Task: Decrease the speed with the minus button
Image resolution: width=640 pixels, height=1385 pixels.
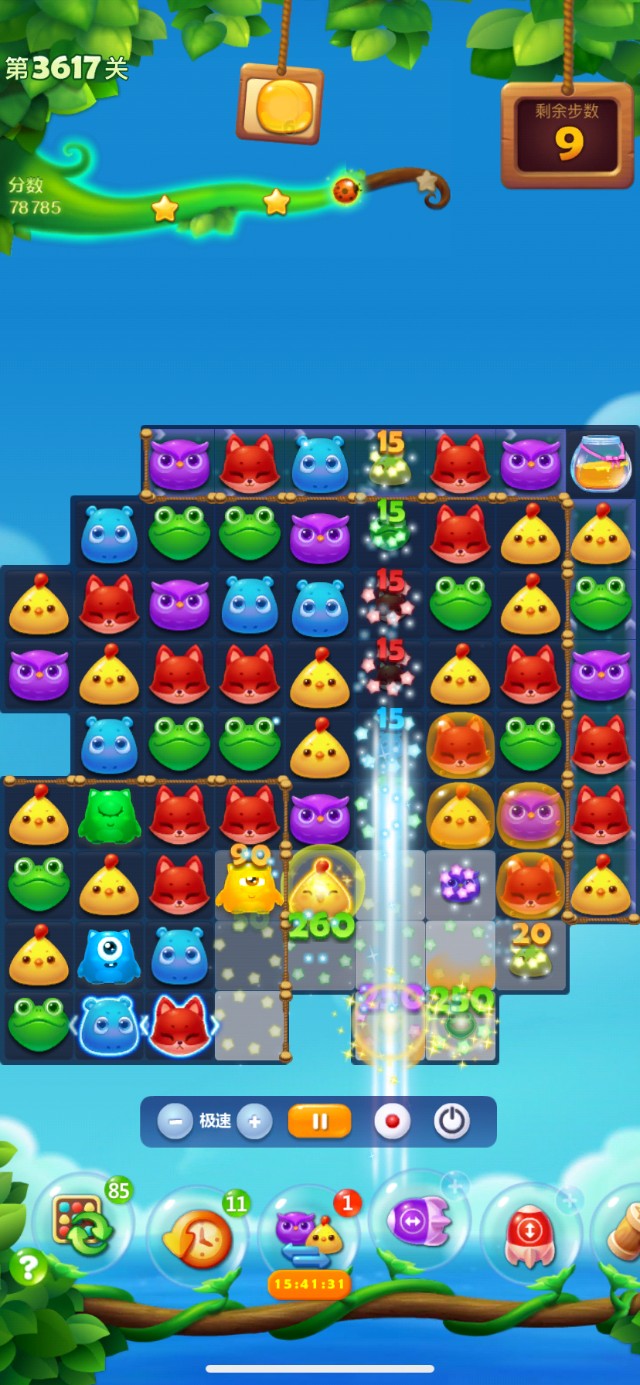Action: [x=175, y=1122]
